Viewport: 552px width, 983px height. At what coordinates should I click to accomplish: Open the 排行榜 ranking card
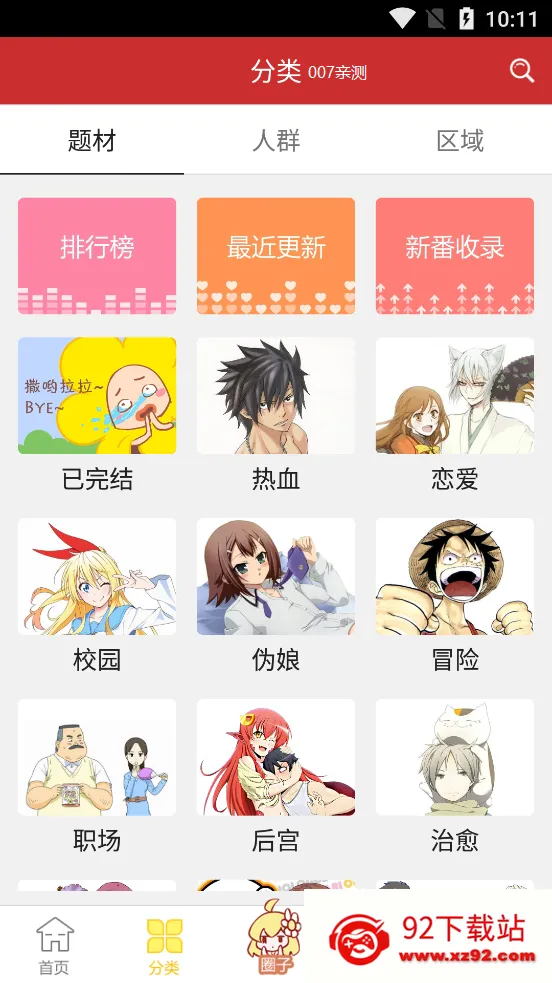97,256
